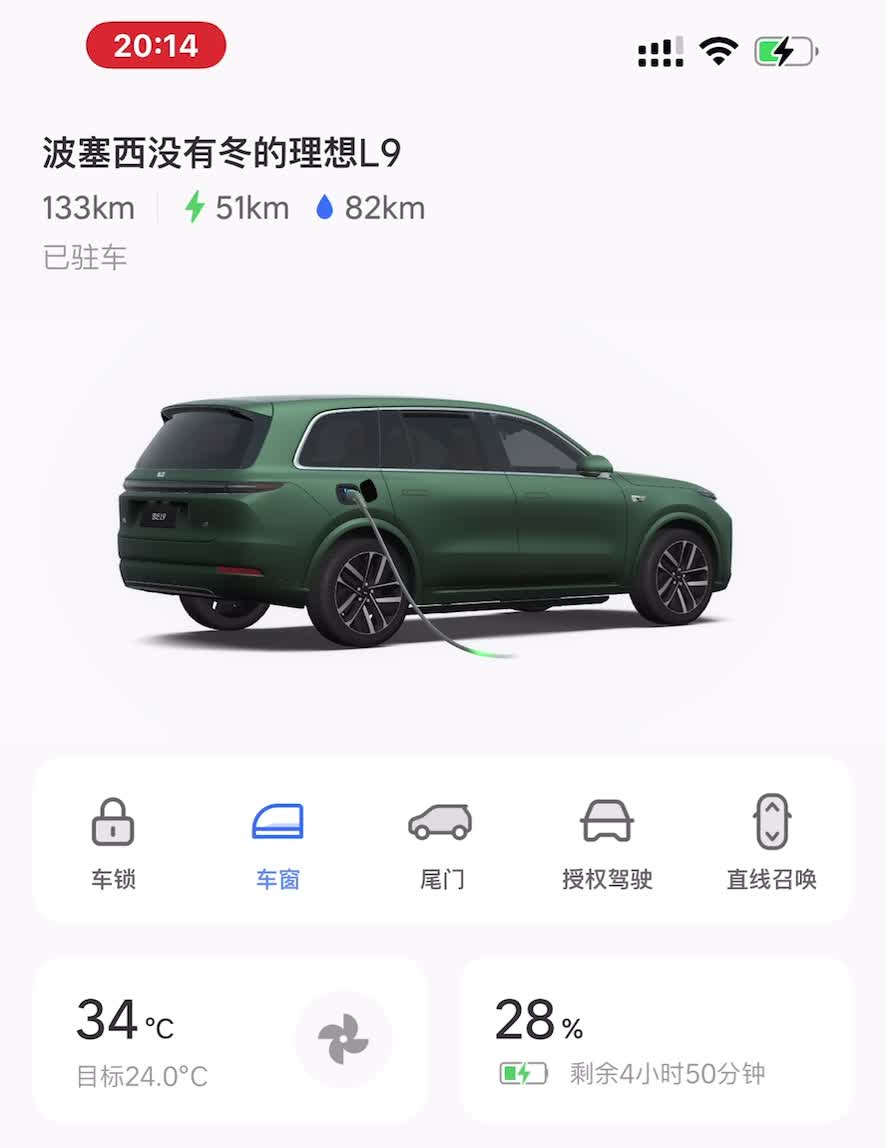This screenshot has width=886, height=1148.
Task: Select the 车窗 window control
Action: [277, 842]
